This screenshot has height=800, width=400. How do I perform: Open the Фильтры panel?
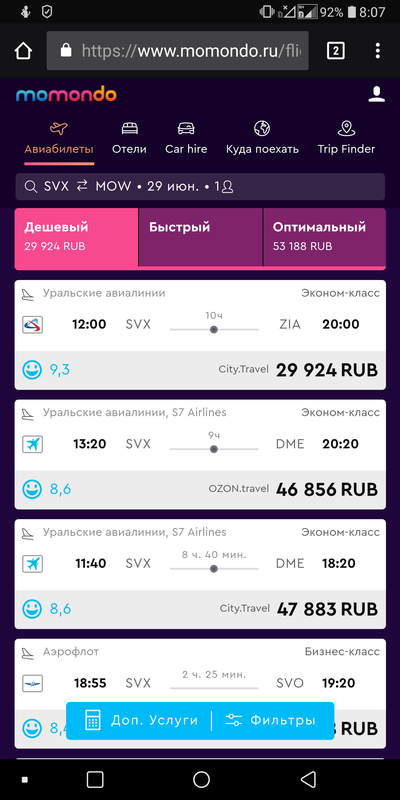point(271,721)
